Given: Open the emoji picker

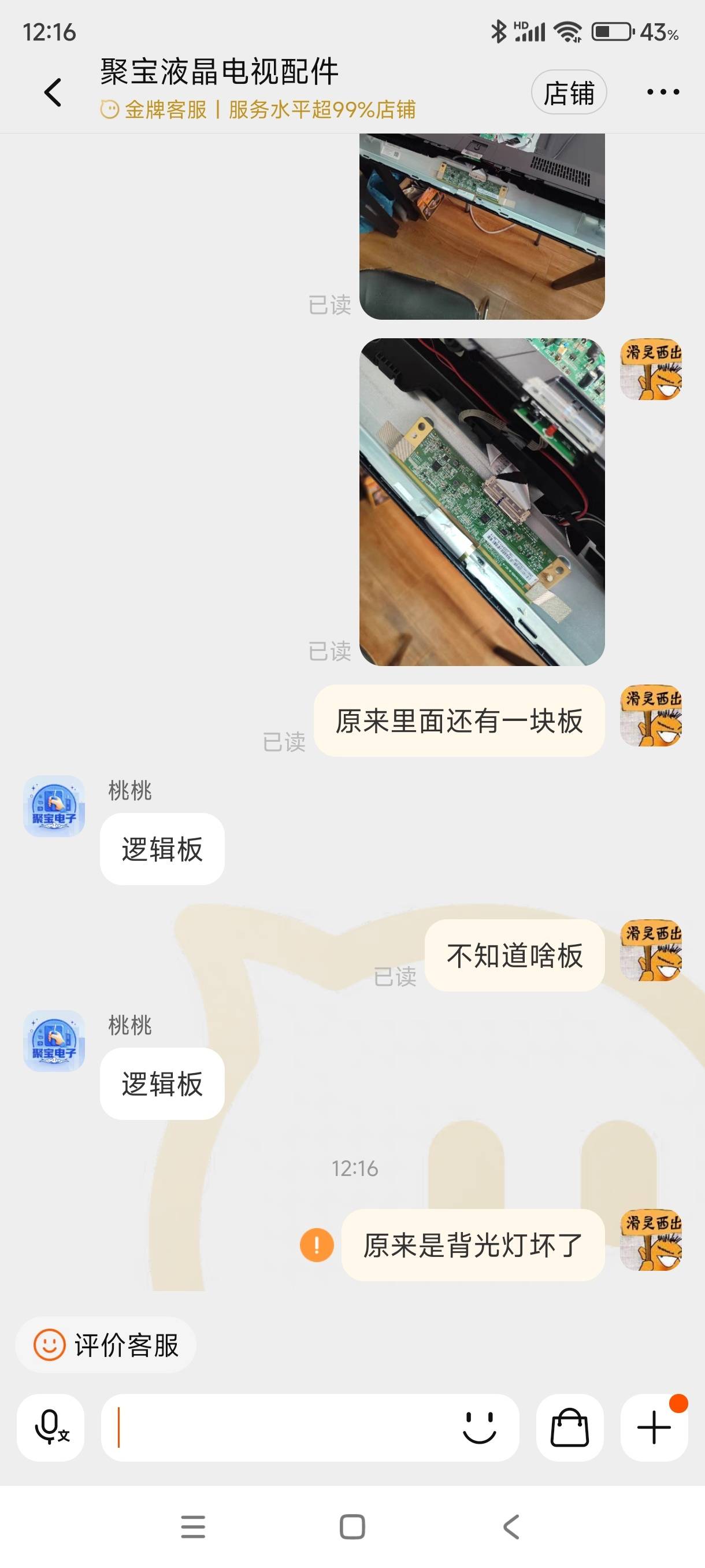Looking at the screenshot, I should click(x=479, y=1428).
